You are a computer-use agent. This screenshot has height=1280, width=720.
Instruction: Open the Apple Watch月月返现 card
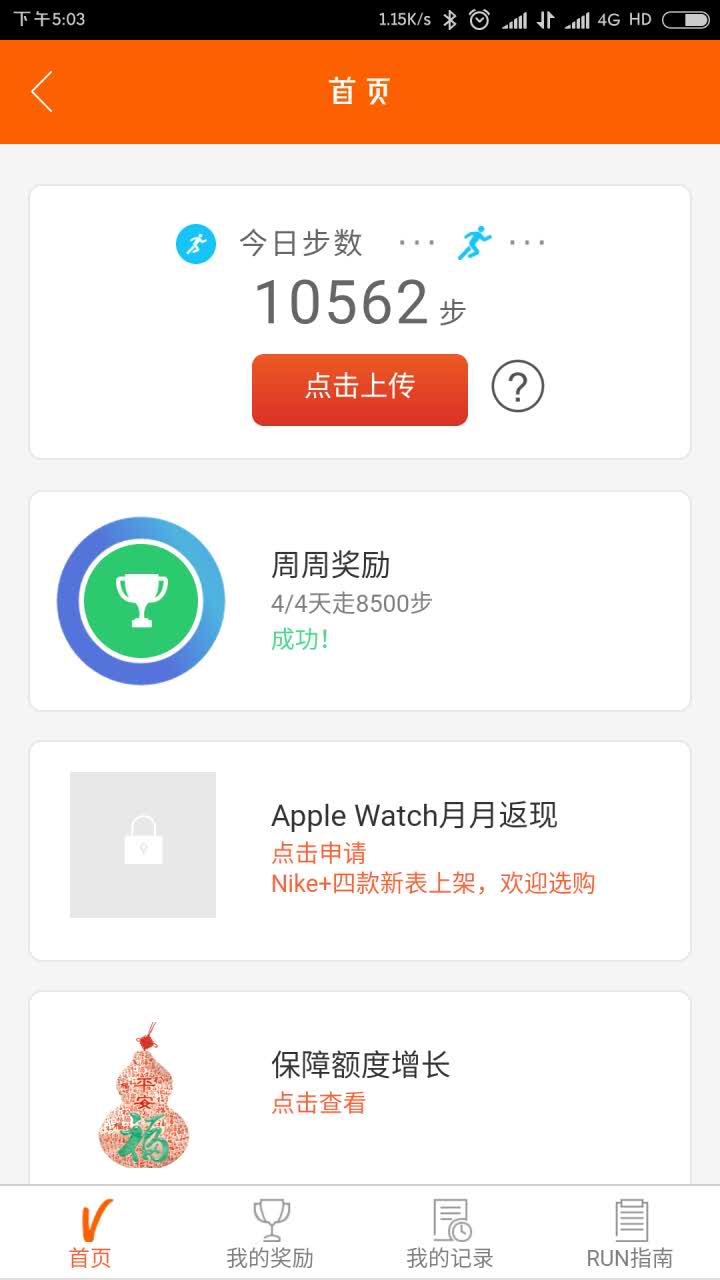click(x=360, y=850)
